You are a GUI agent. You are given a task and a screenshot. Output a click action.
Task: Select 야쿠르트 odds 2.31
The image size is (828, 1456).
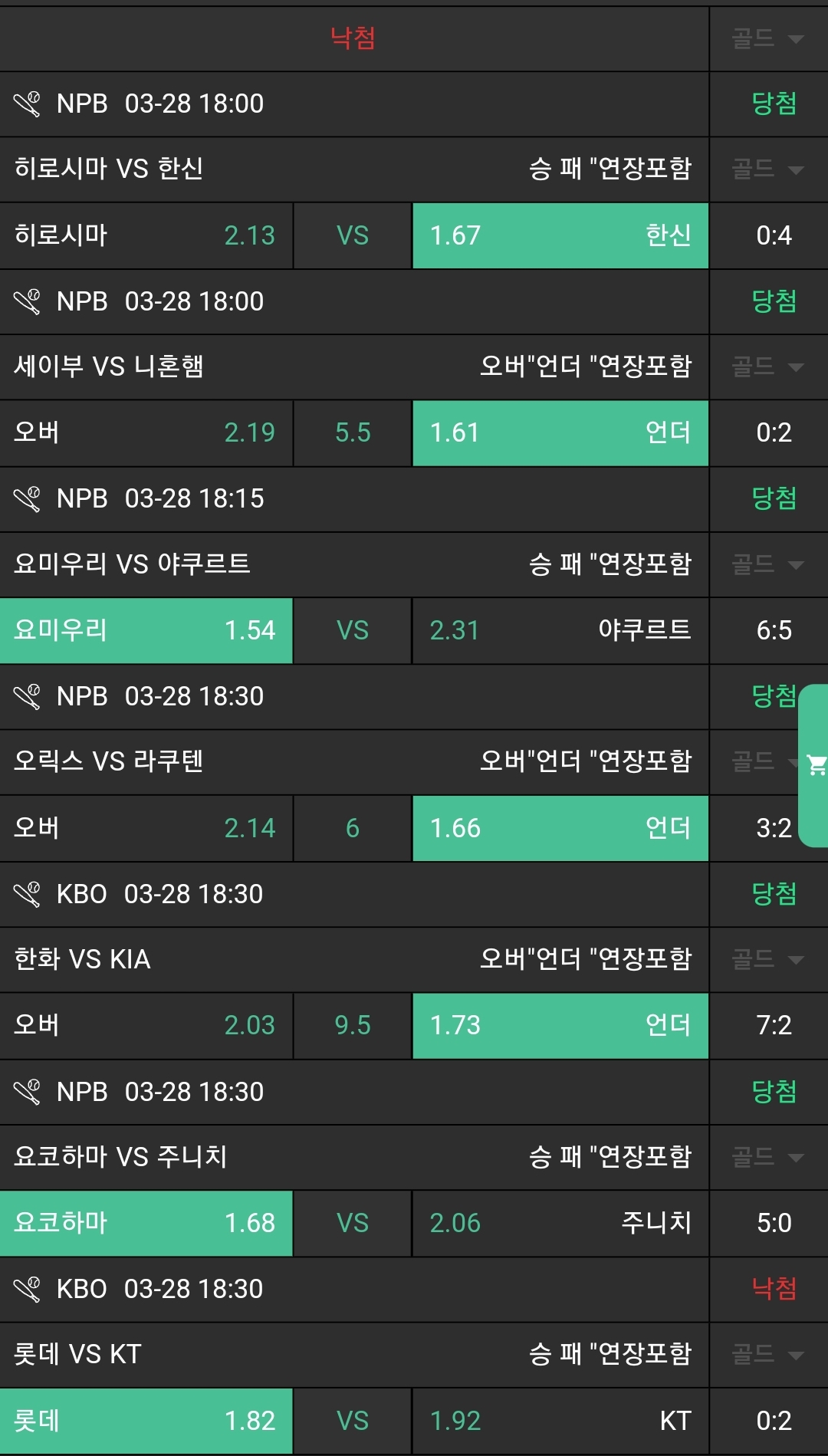pos(560,630)
